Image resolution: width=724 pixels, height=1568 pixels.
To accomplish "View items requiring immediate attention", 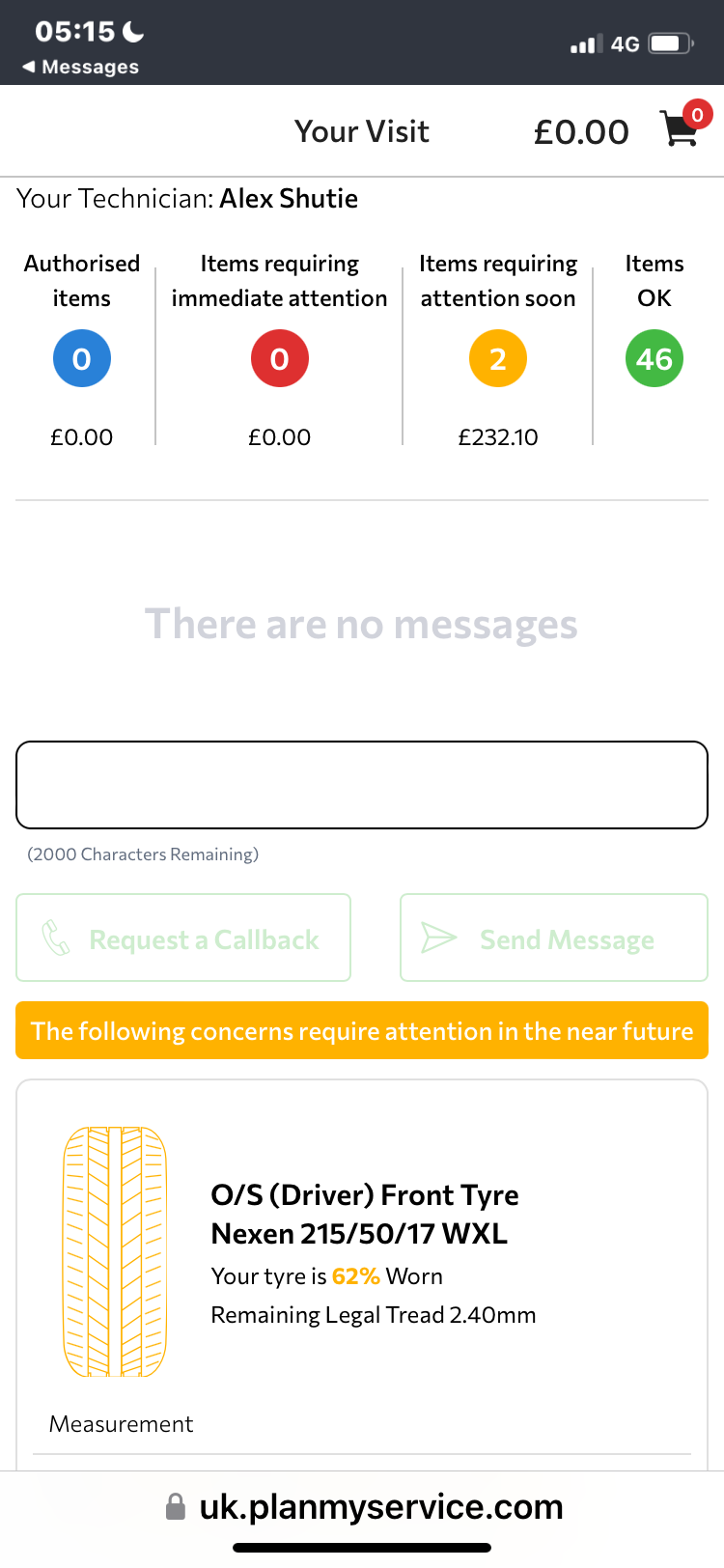I will tap(280, 358).
